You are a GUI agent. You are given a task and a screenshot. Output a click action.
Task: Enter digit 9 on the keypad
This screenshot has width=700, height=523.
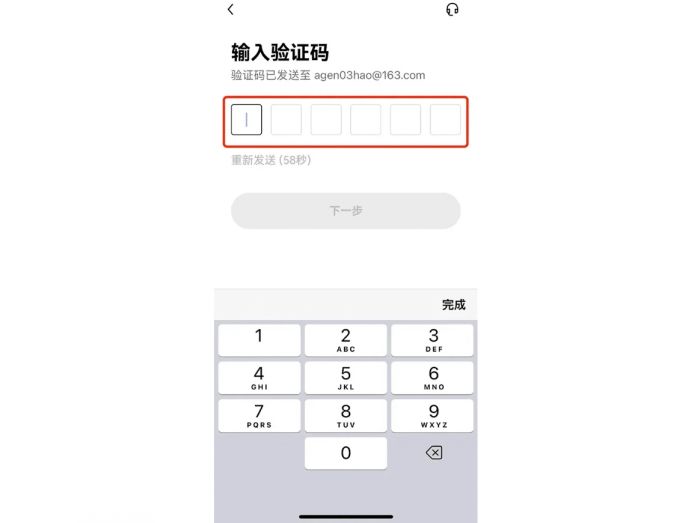(x=433, y=415)
